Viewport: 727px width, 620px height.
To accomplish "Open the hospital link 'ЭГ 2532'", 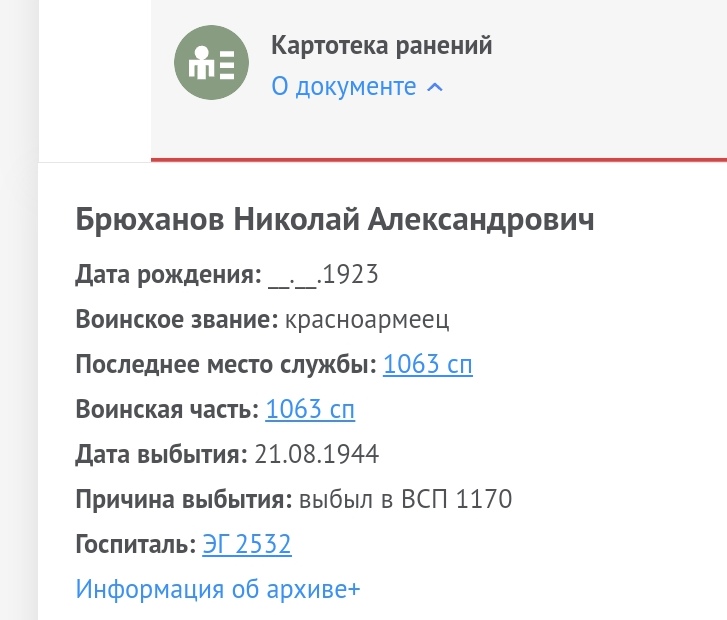I will [x=246, y=545].
